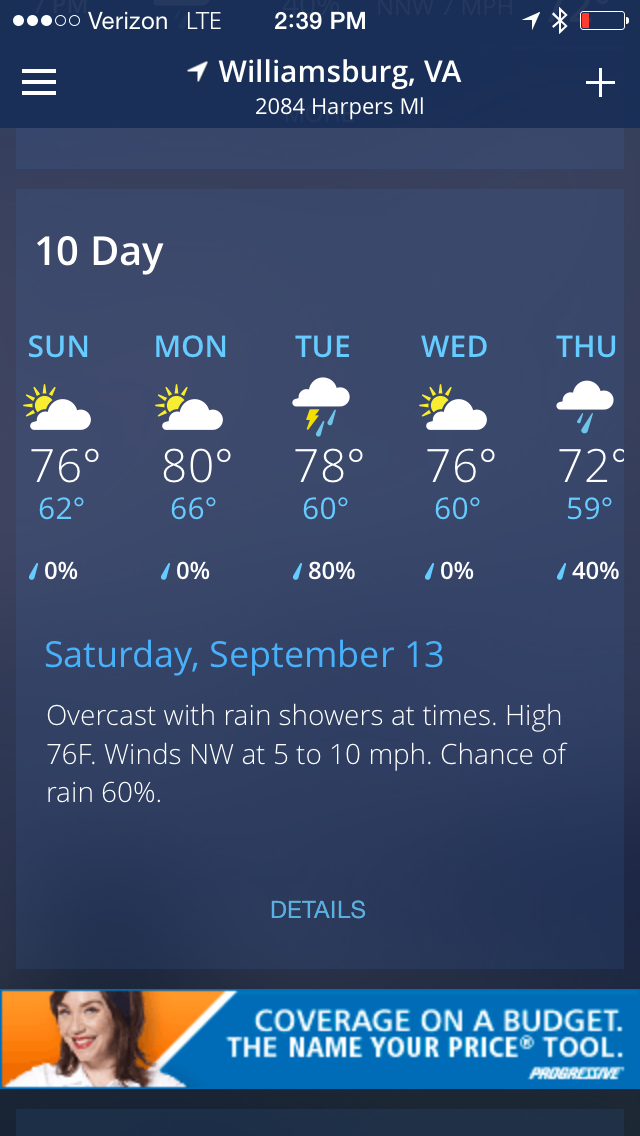View Wednesday's forecast
This screenshot has height=1136, width=640.
point(454,455)
